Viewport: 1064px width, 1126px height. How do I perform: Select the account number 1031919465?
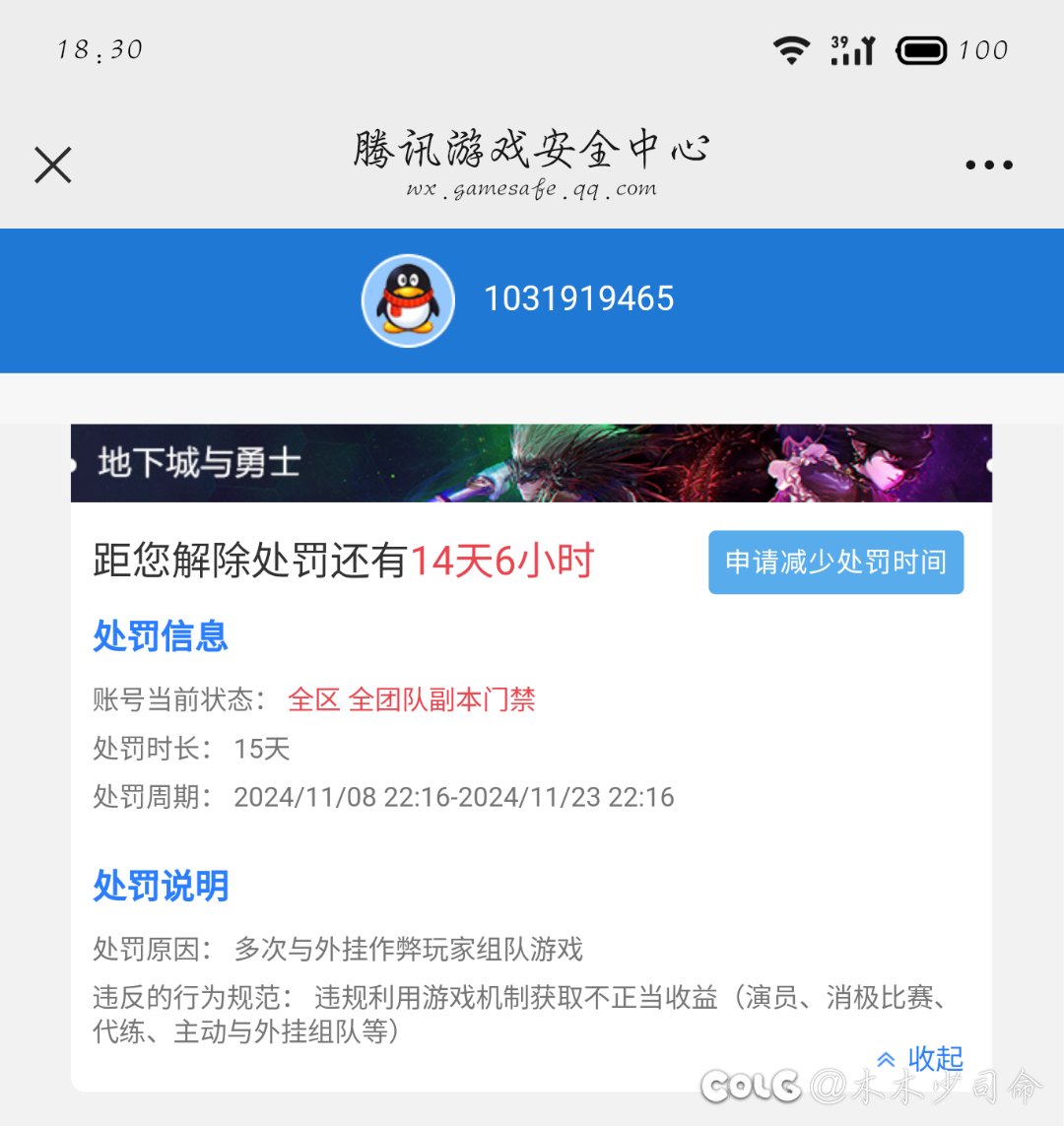577,298
